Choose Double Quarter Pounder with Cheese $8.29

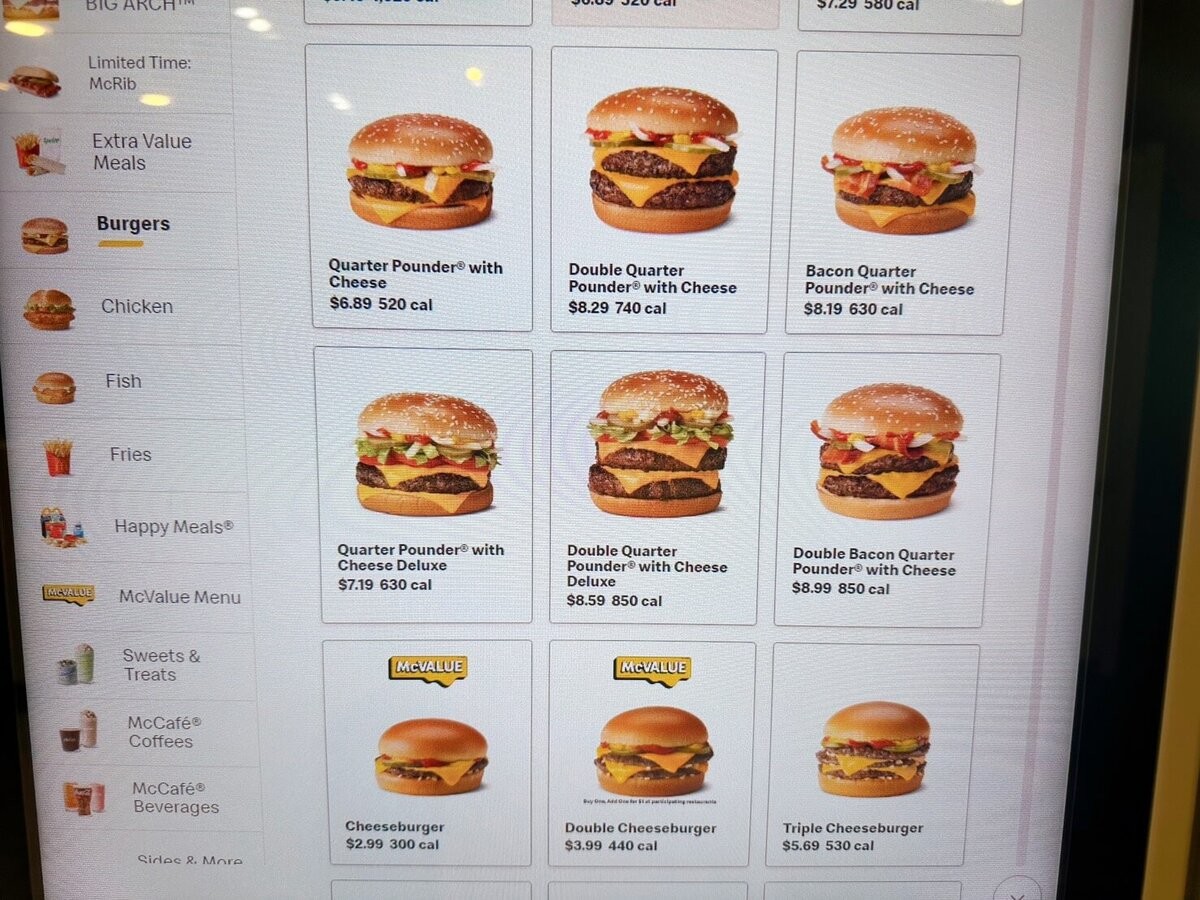click(663, 190)
